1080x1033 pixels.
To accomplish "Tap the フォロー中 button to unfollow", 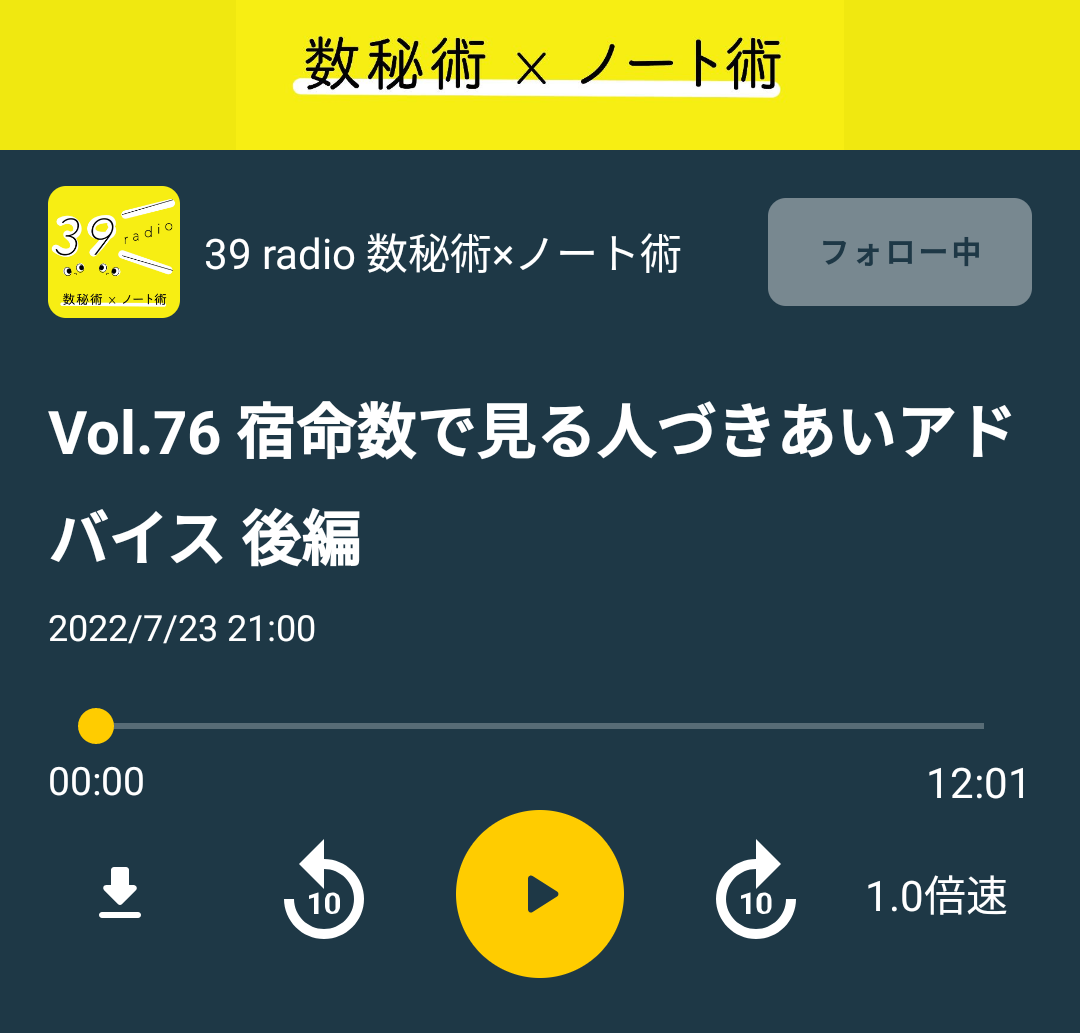I will [899, 252].
